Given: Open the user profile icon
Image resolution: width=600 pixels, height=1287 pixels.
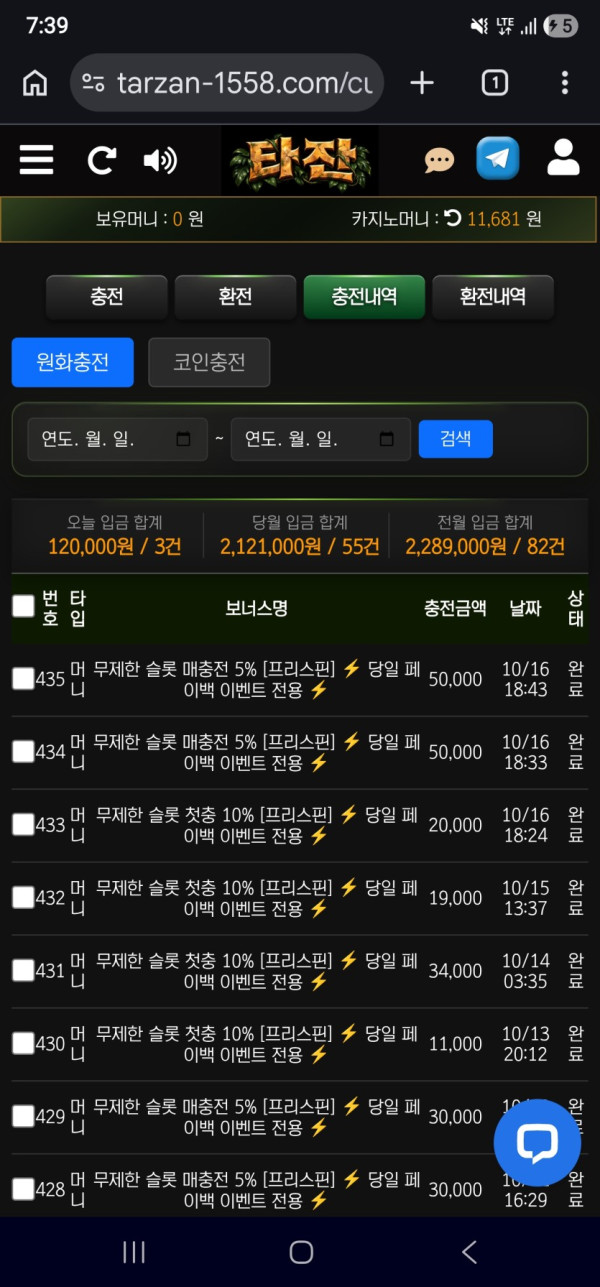Looking at the screenshot, I should click(x=564, y=158).
